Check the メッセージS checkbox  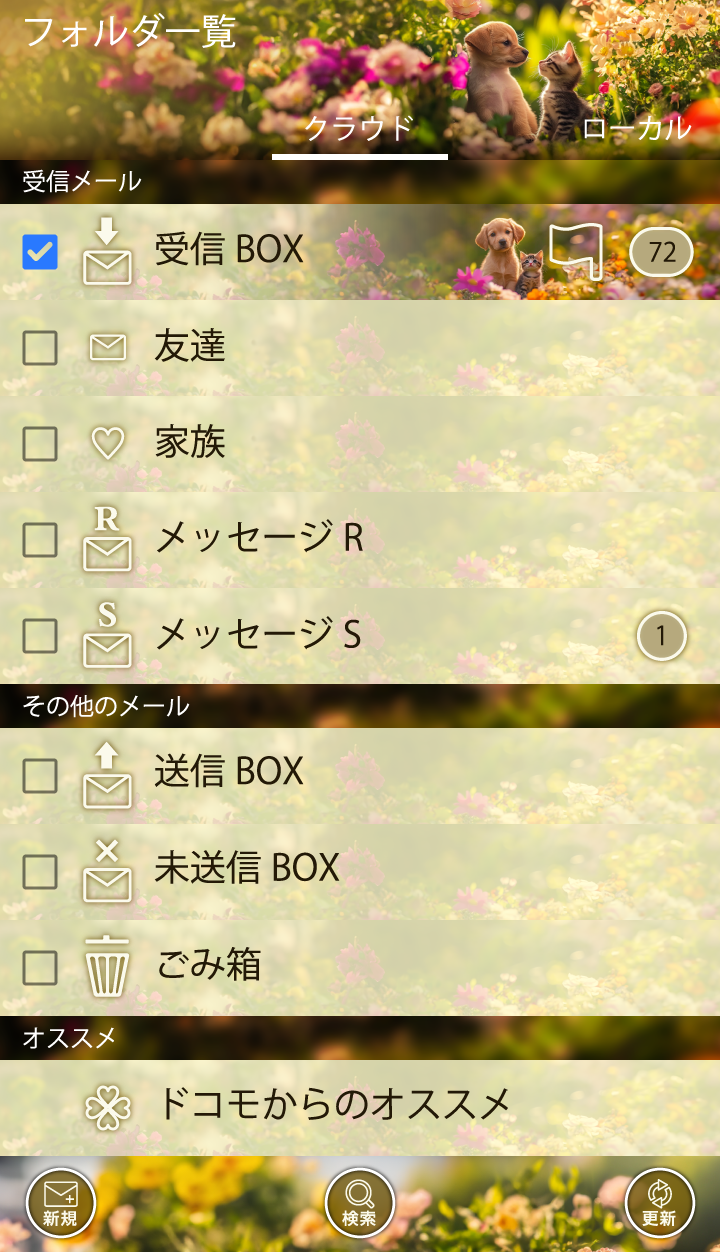click(40, 636)
